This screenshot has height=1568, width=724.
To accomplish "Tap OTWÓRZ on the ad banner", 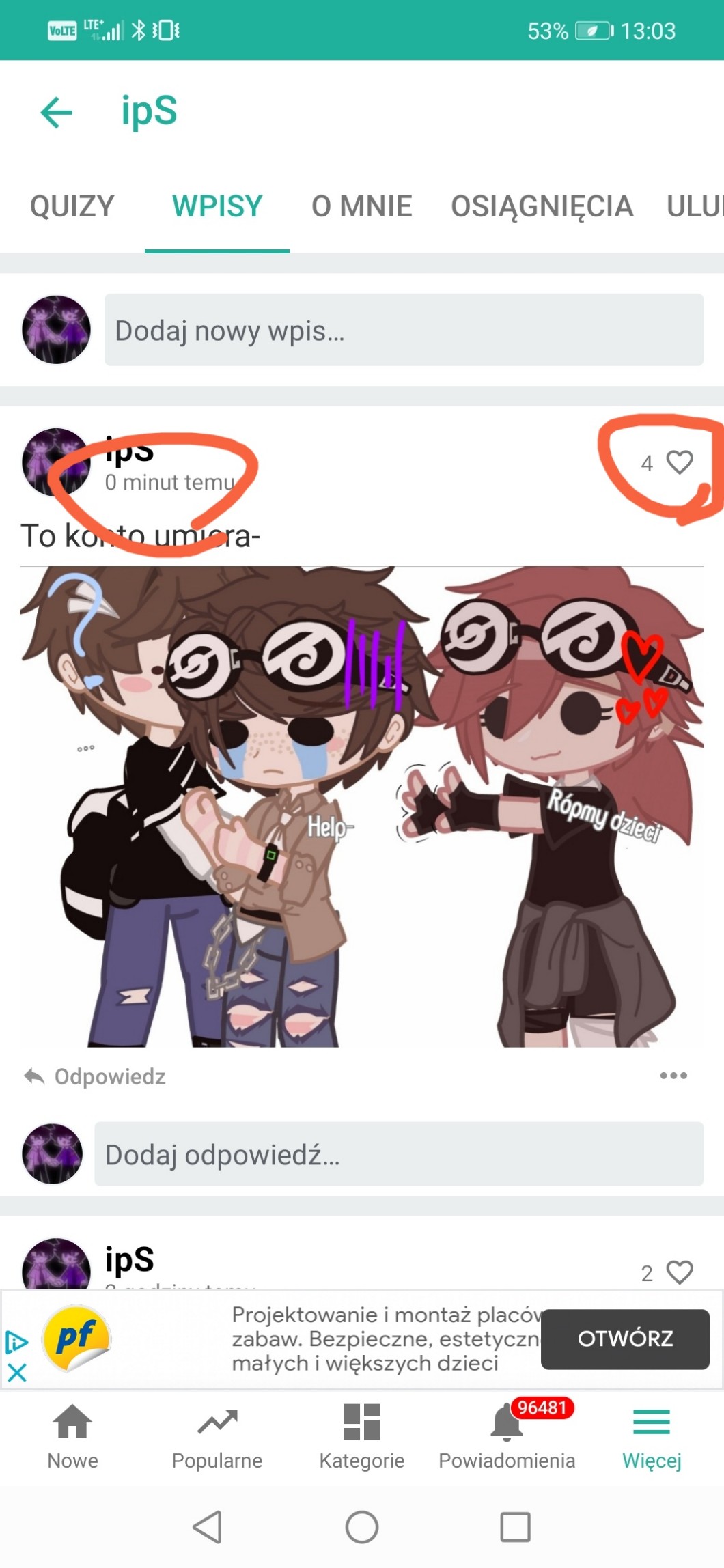I will pos(625,1339).
